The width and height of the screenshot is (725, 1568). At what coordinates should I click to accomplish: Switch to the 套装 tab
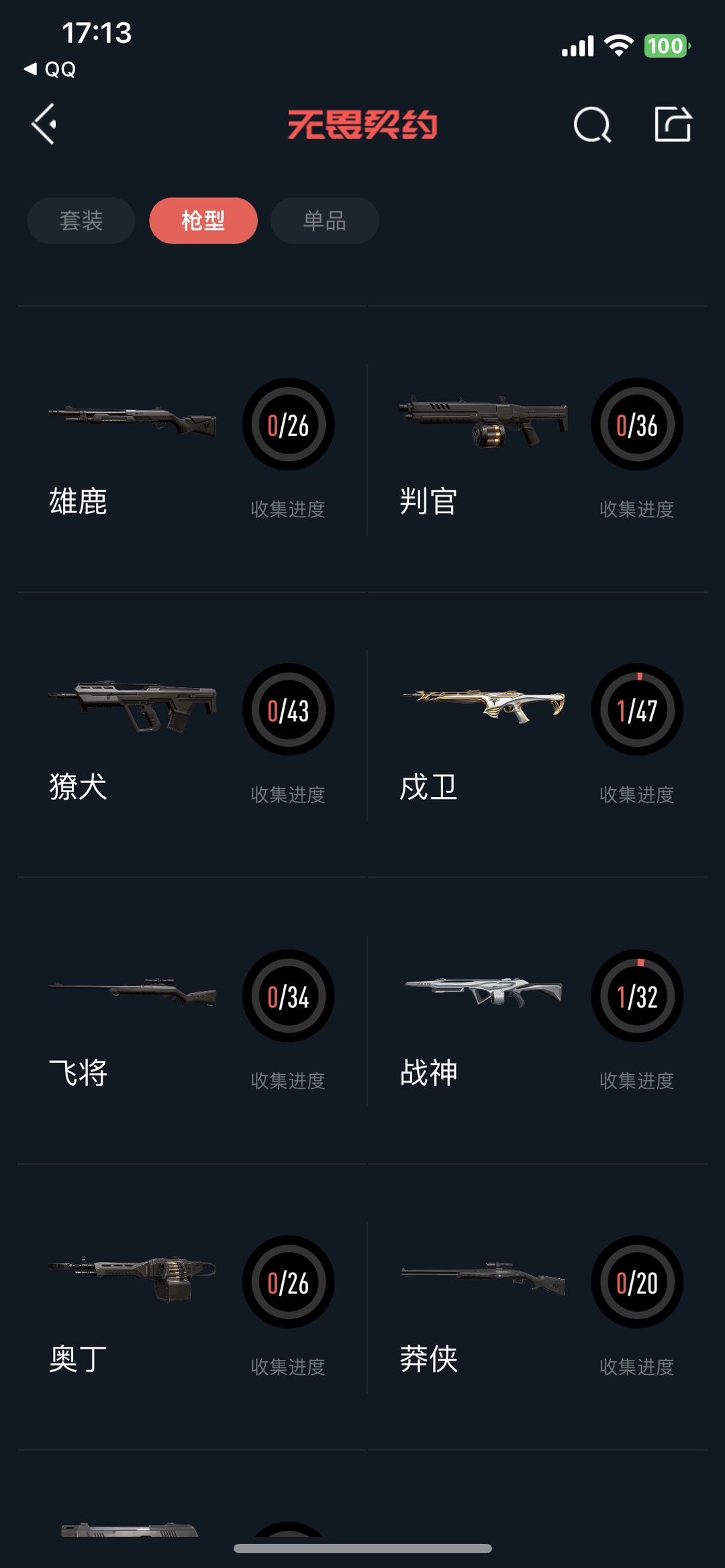point(81,220)
